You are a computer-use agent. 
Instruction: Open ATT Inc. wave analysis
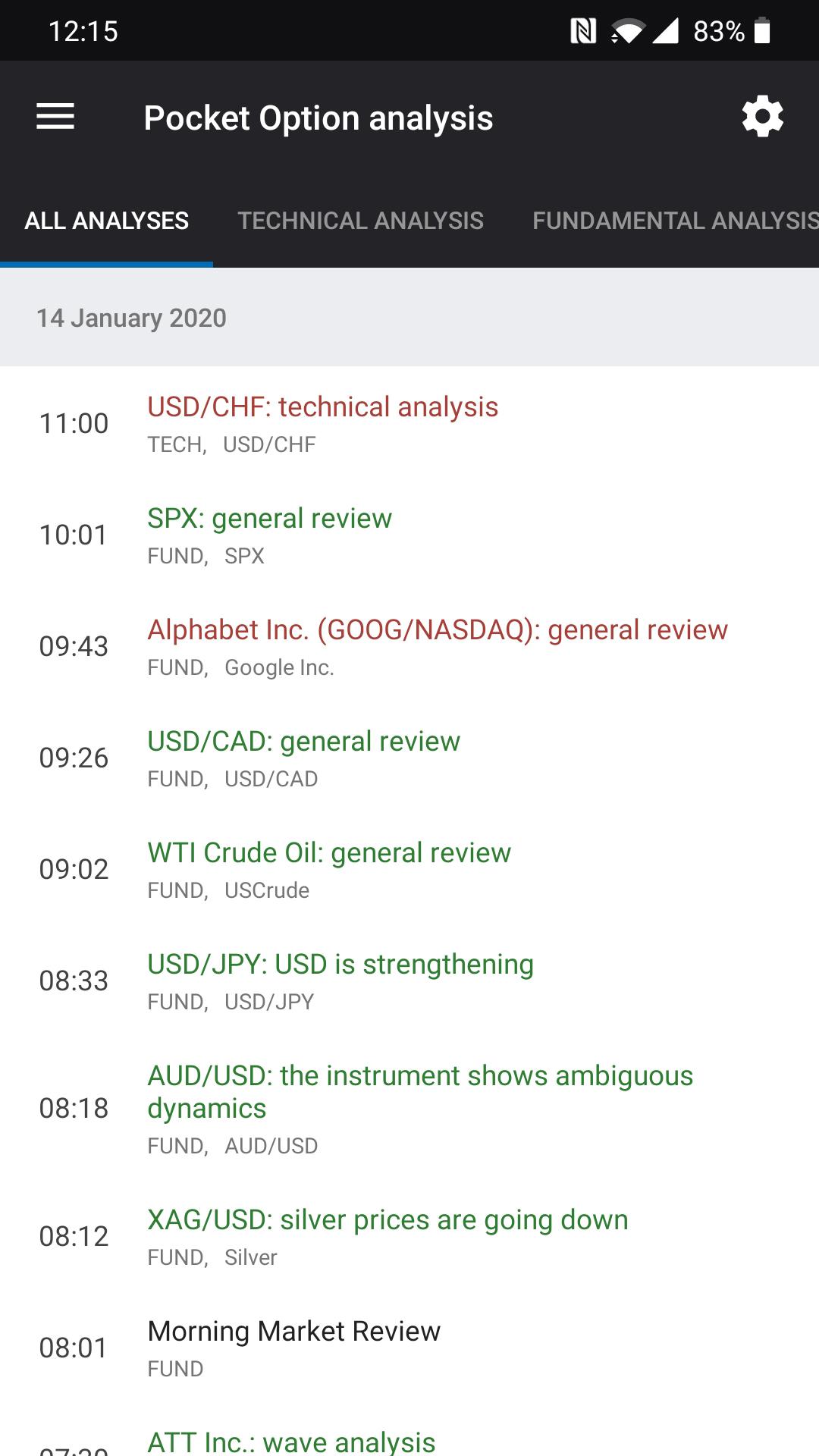(x=409, y=1432)
